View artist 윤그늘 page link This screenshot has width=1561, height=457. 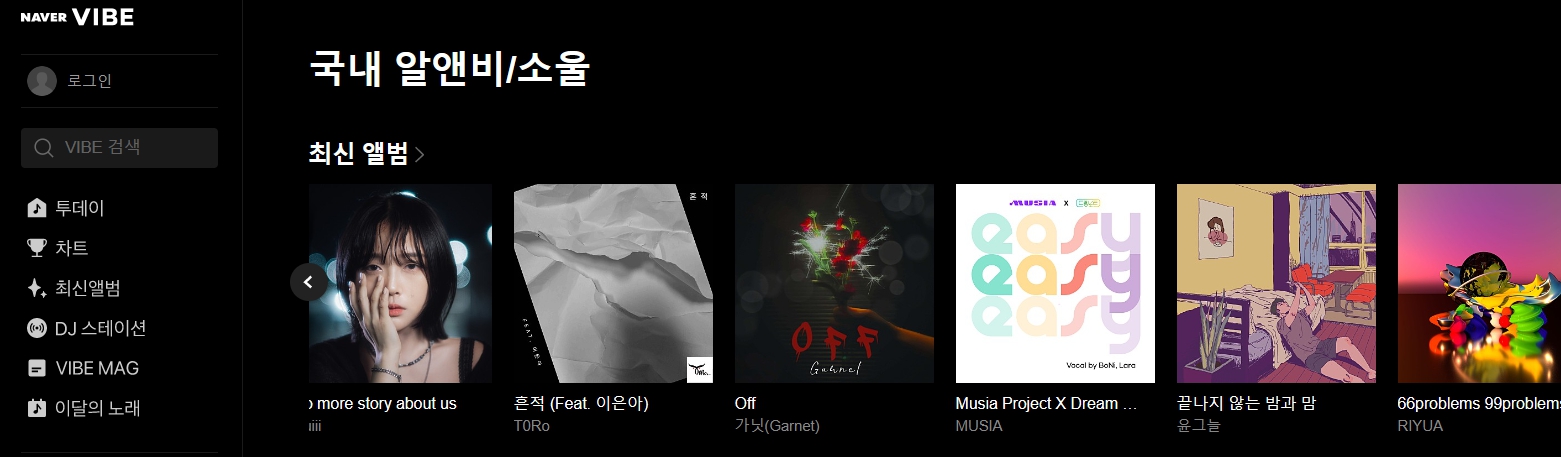point(1199,426)
